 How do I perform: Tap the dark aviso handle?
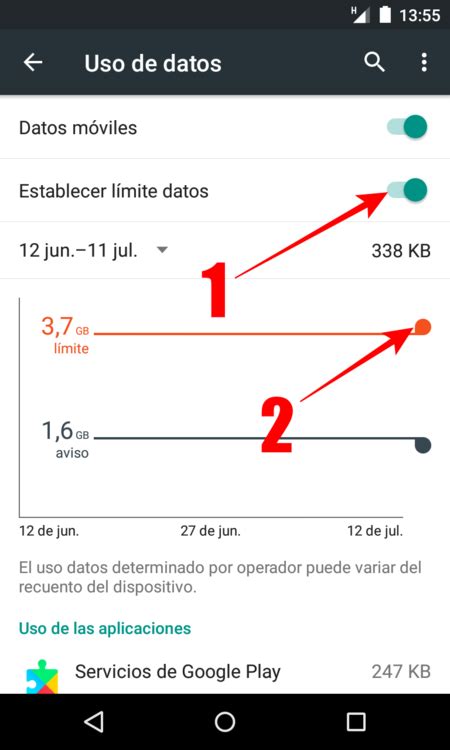(423, 445)
